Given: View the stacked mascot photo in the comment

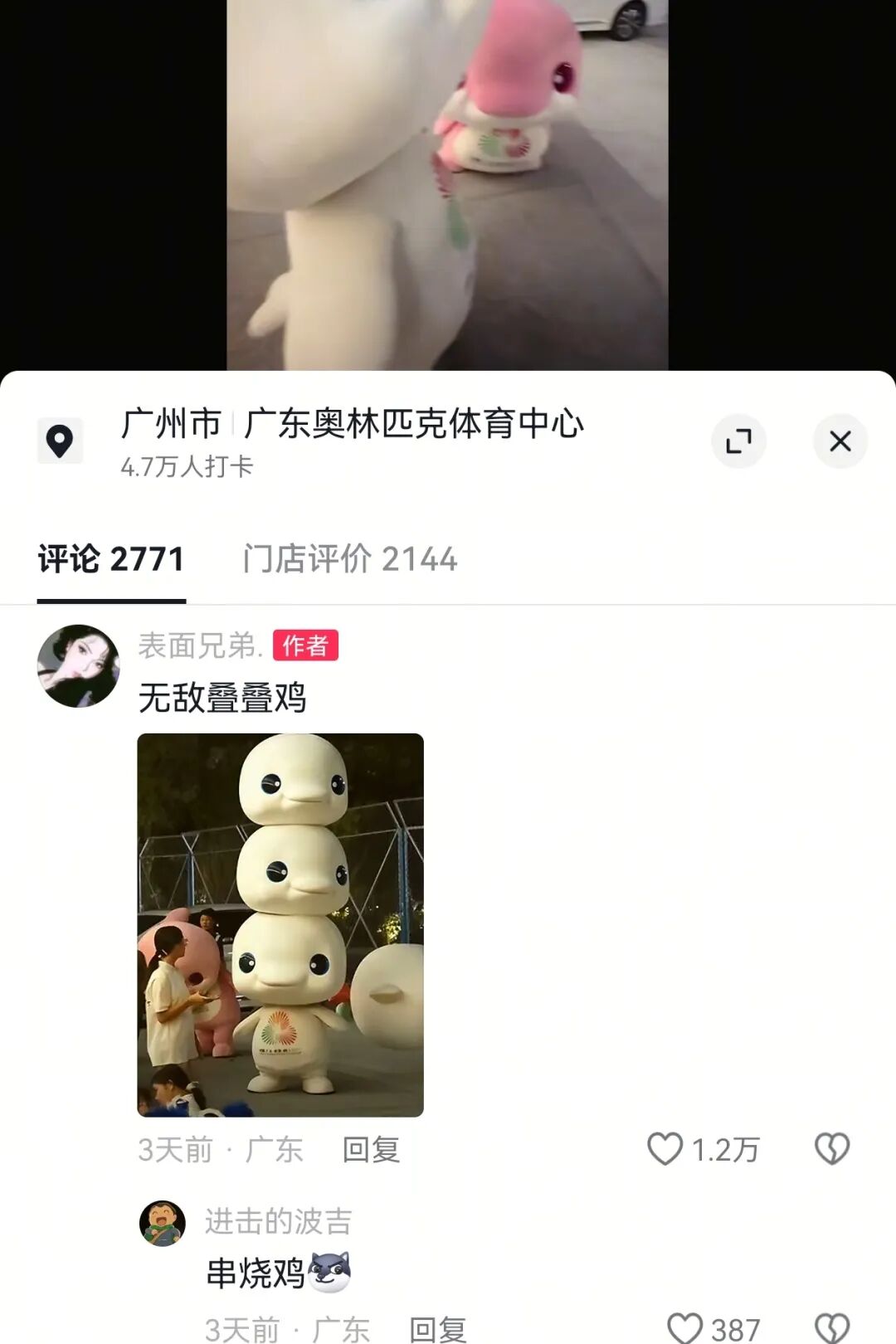Looking at the screenshot, I should tap(280, 925).
